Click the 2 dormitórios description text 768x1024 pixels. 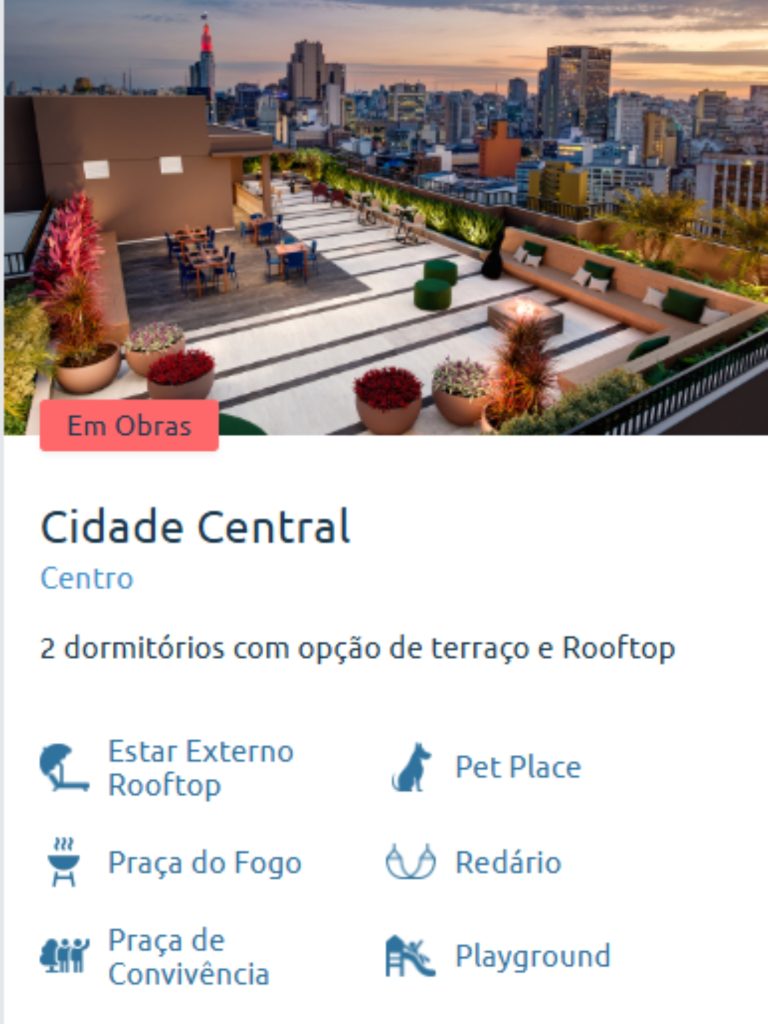[357, 648]
